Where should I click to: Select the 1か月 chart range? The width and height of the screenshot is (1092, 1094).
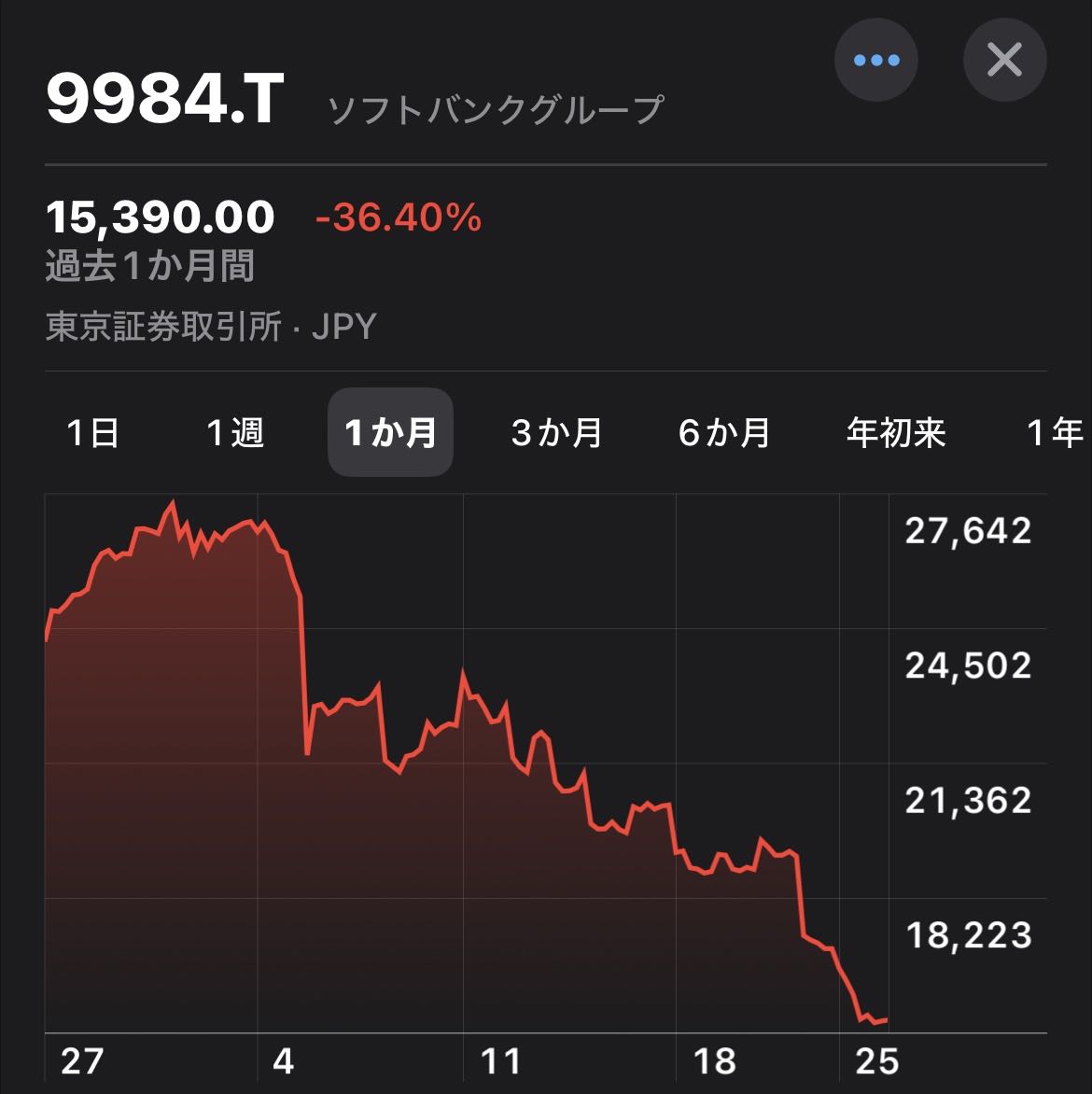[390, 433]
